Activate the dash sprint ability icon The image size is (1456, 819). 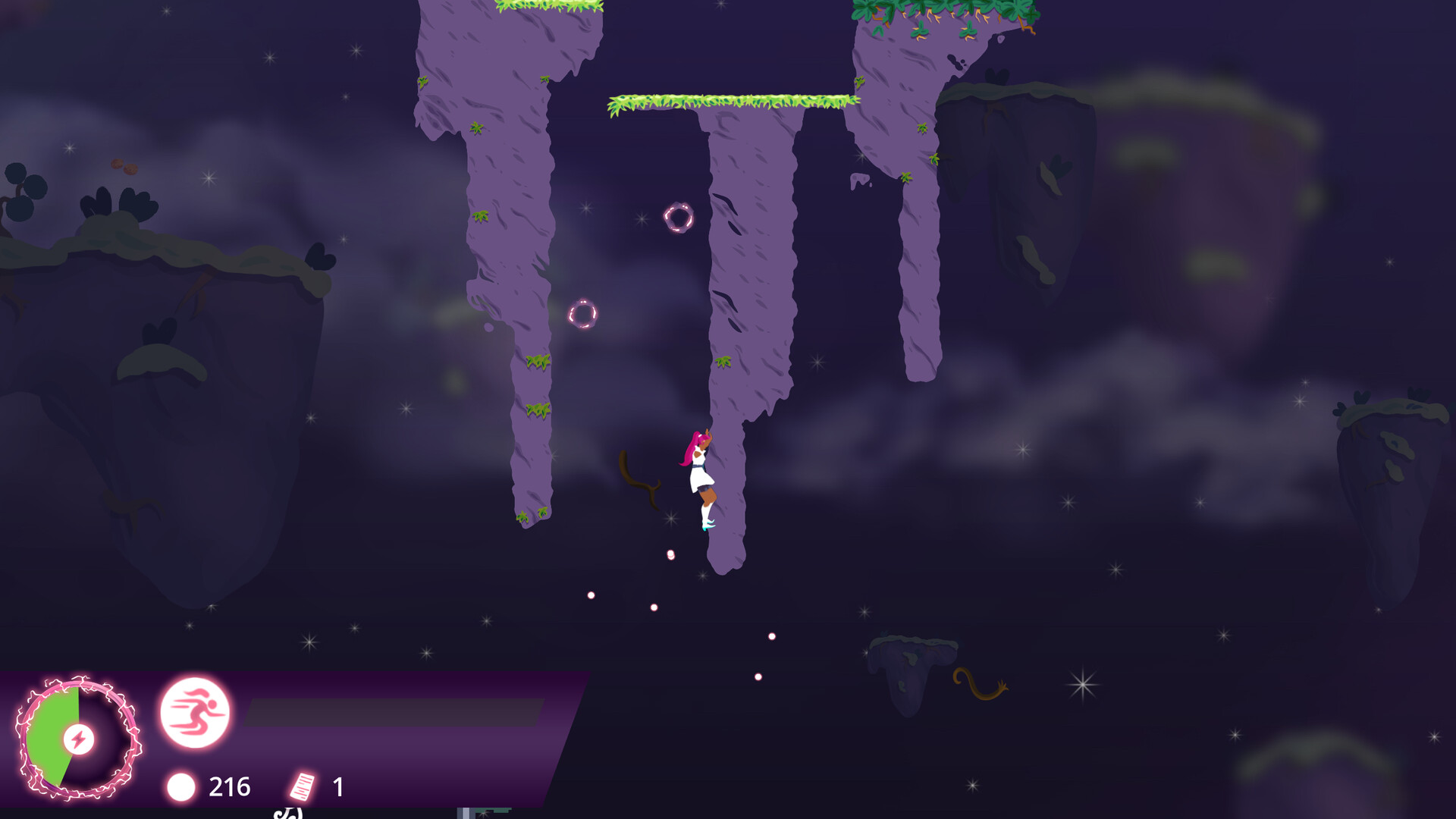pos(195,713)
